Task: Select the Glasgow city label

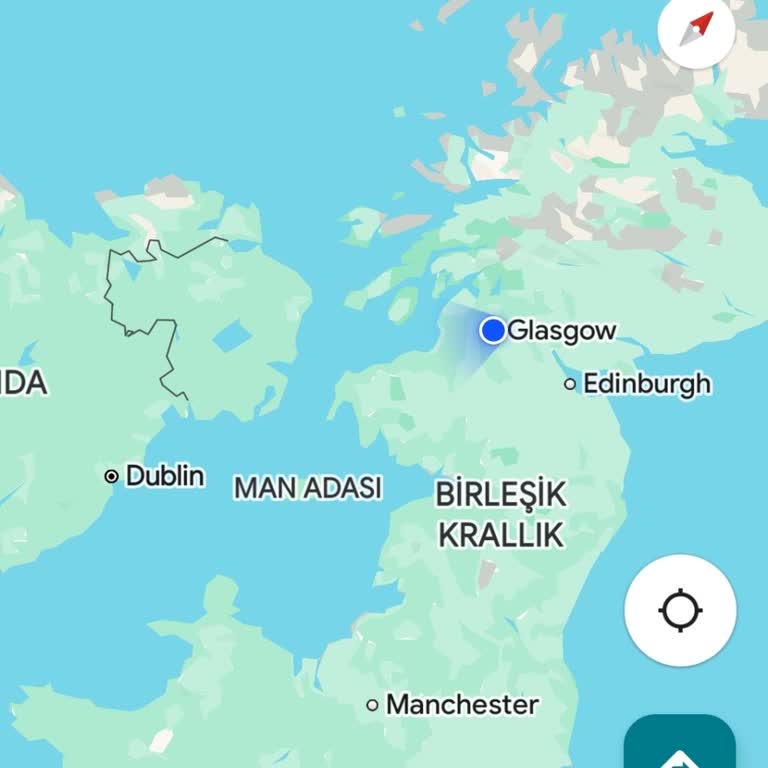Action: (562, 331)
